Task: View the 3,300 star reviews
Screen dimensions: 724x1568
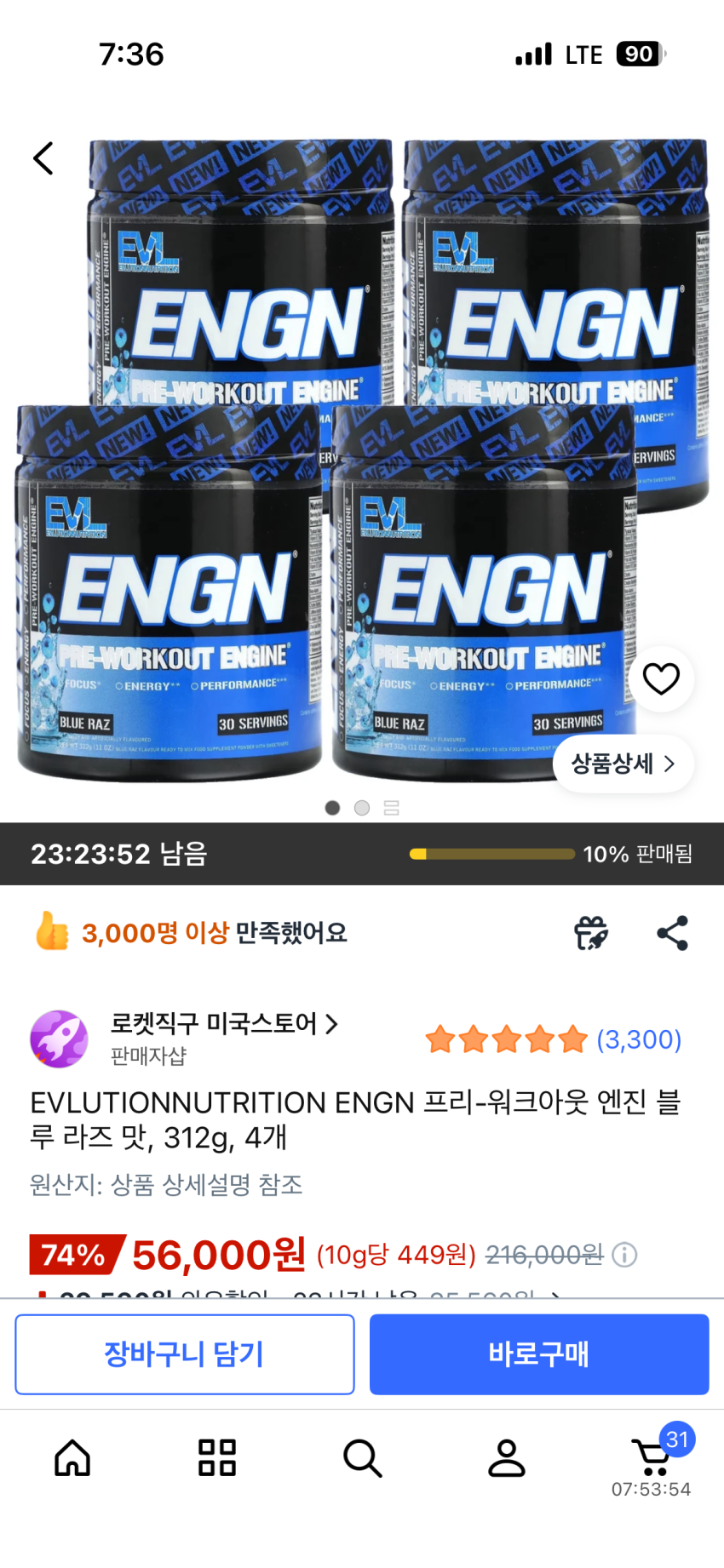Action: (554, 1039)
